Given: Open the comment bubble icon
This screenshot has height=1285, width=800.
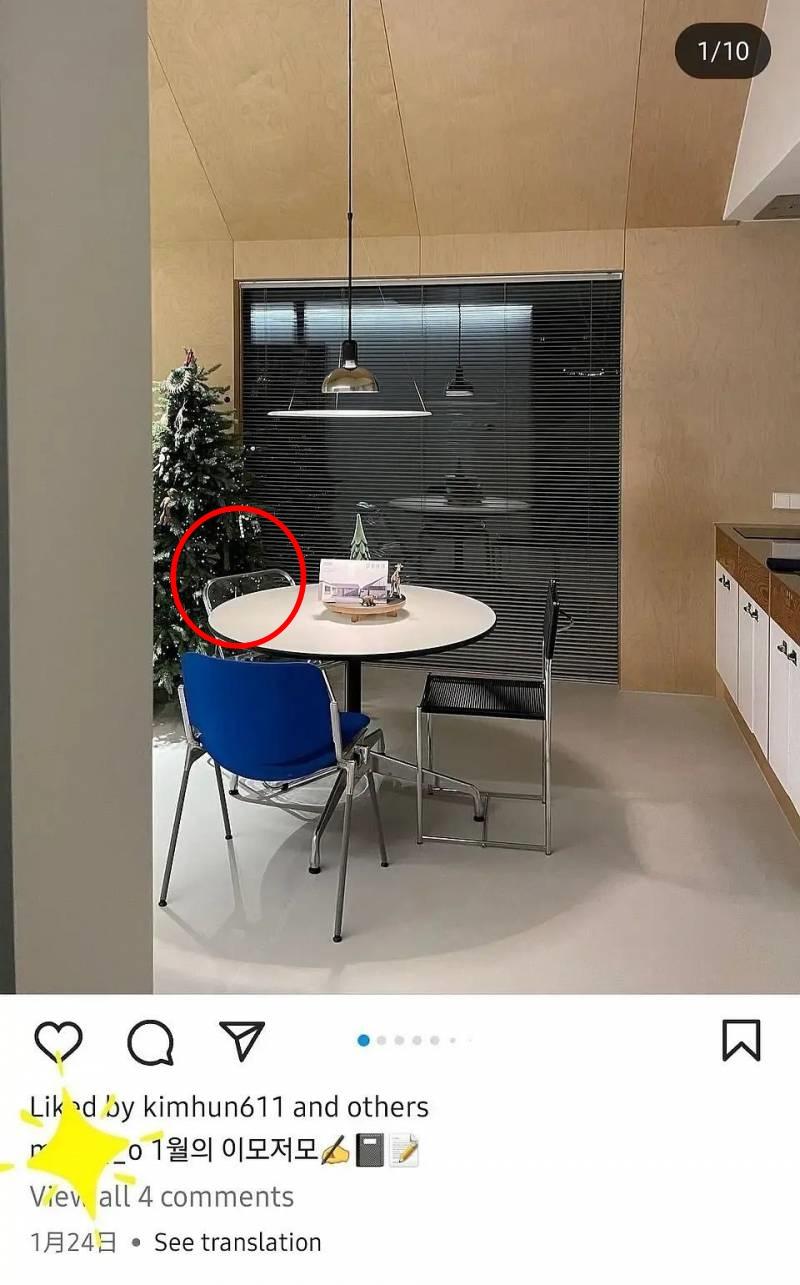Looking at the screenshot, I should pos(151,1042).
